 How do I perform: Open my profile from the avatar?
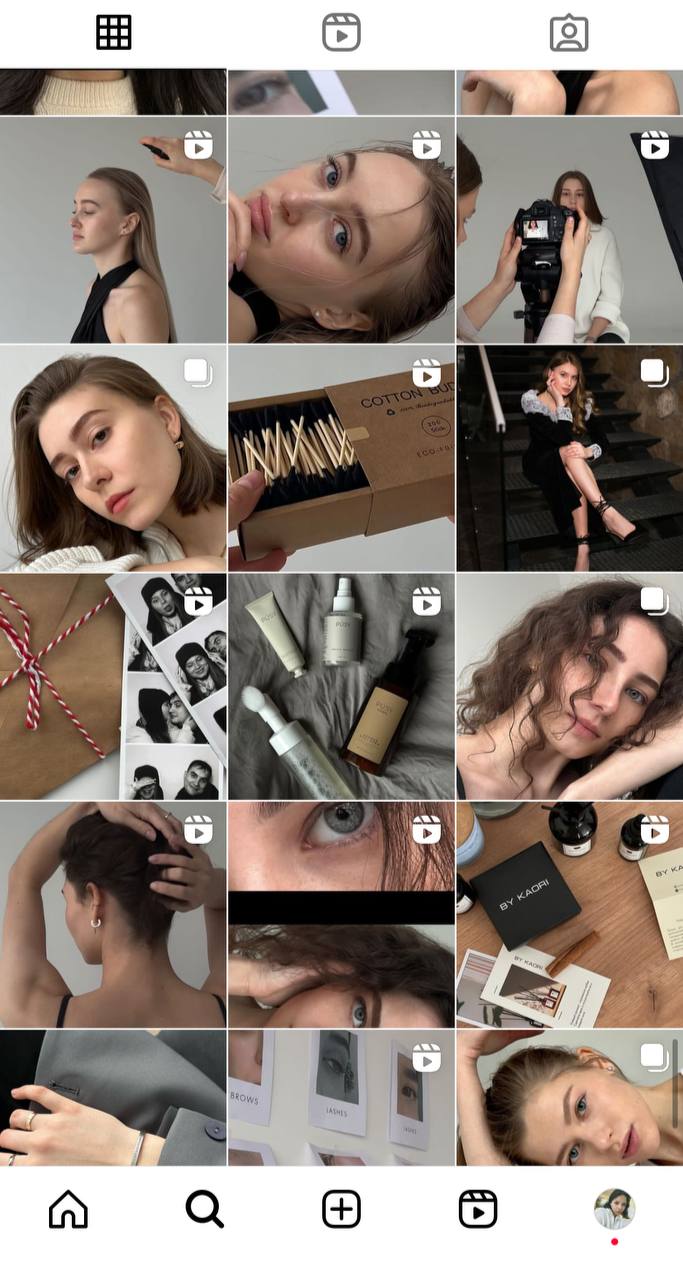(614, 1209)
